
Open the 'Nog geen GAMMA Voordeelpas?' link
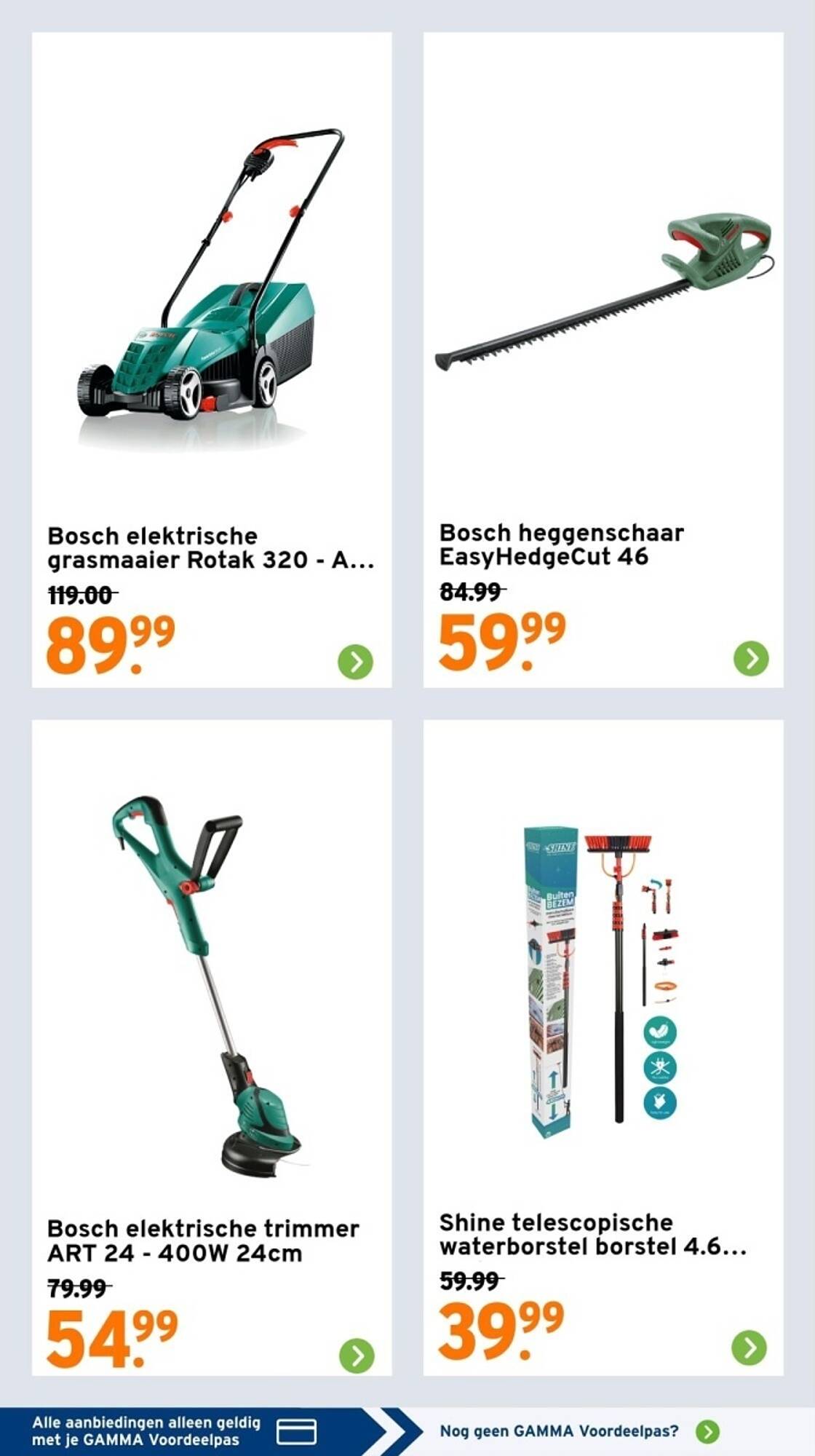580,1431
